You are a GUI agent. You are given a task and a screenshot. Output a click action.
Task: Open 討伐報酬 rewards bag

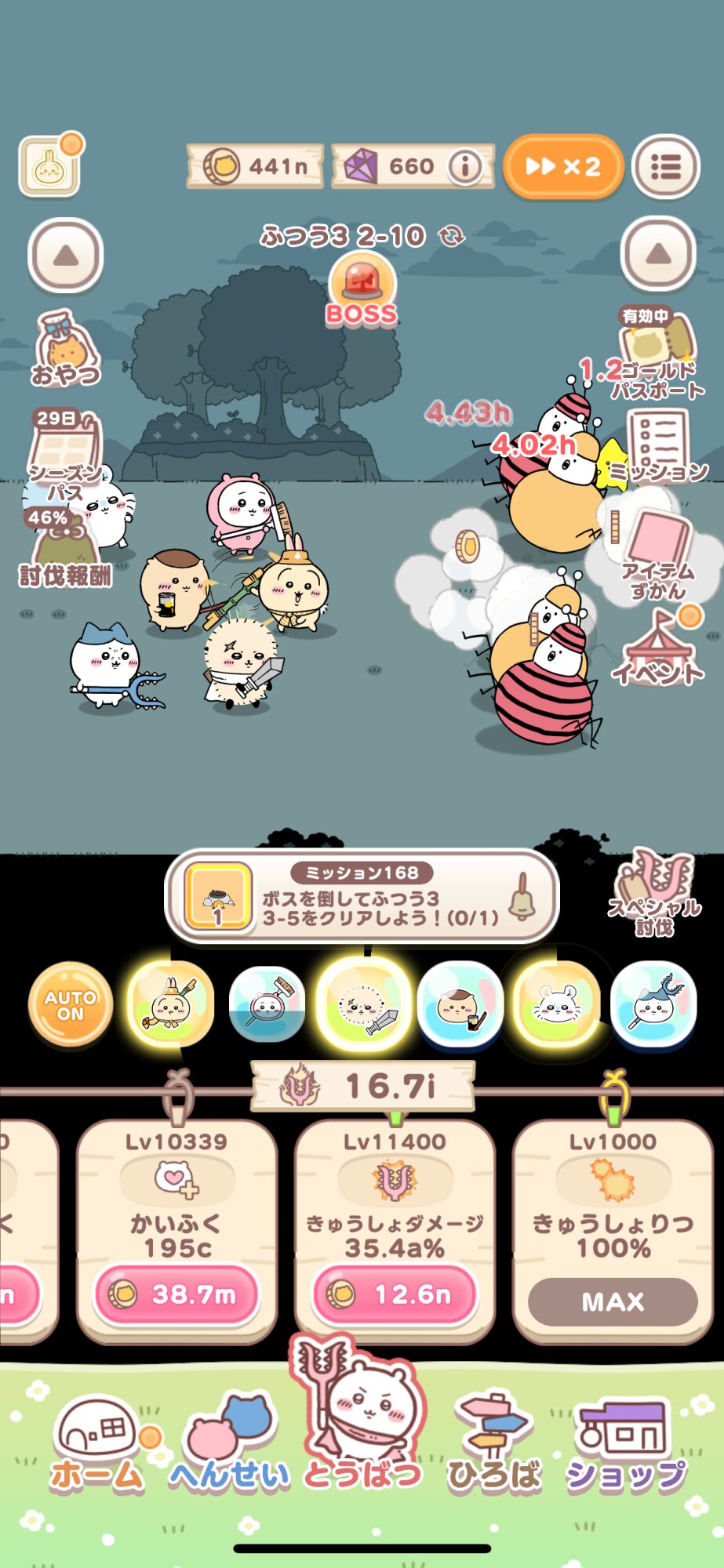click(64, 549)
